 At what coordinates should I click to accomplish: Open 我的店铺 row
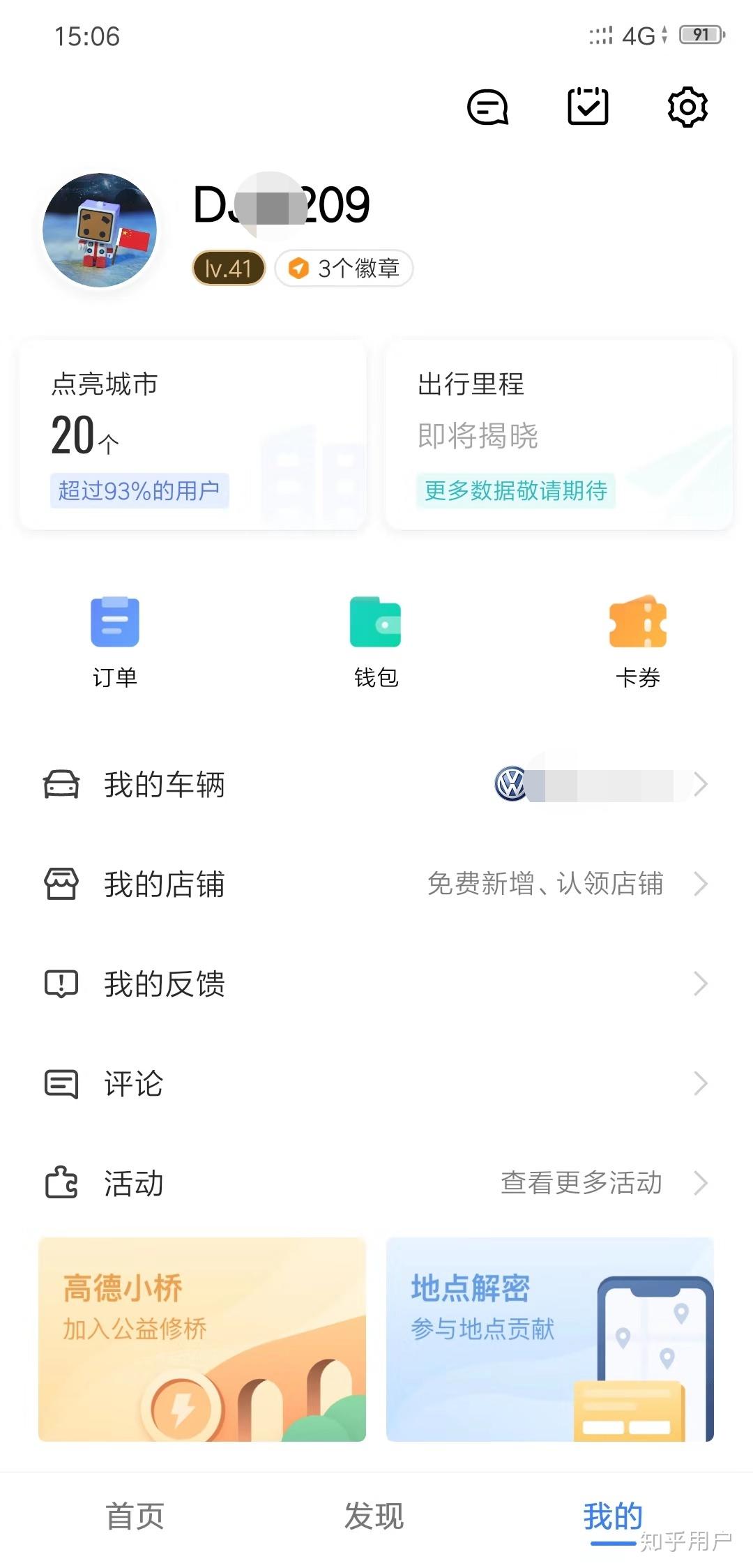(376, 884)
